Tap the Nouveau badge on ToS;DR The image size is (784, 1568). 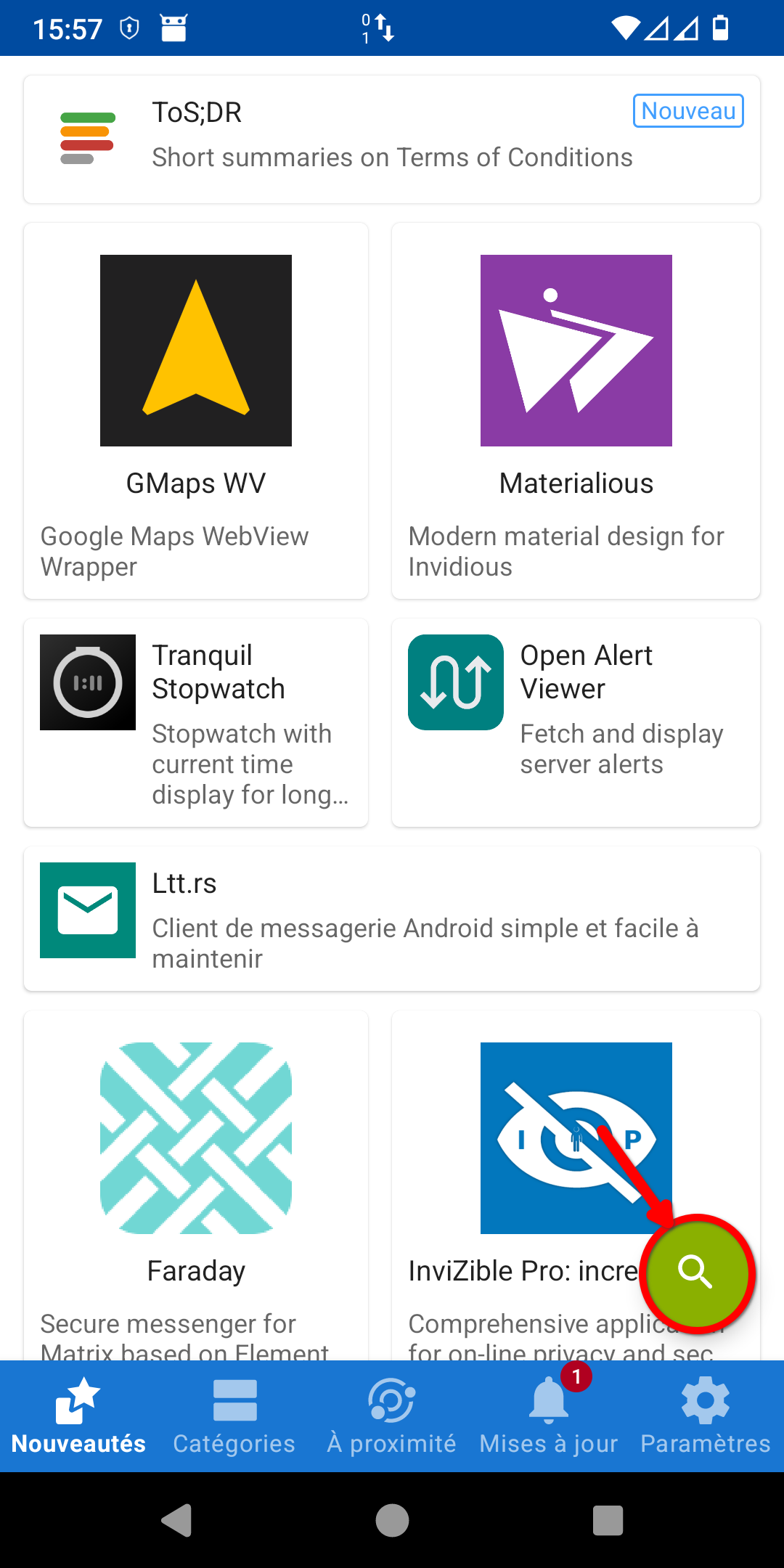[687, 111]
